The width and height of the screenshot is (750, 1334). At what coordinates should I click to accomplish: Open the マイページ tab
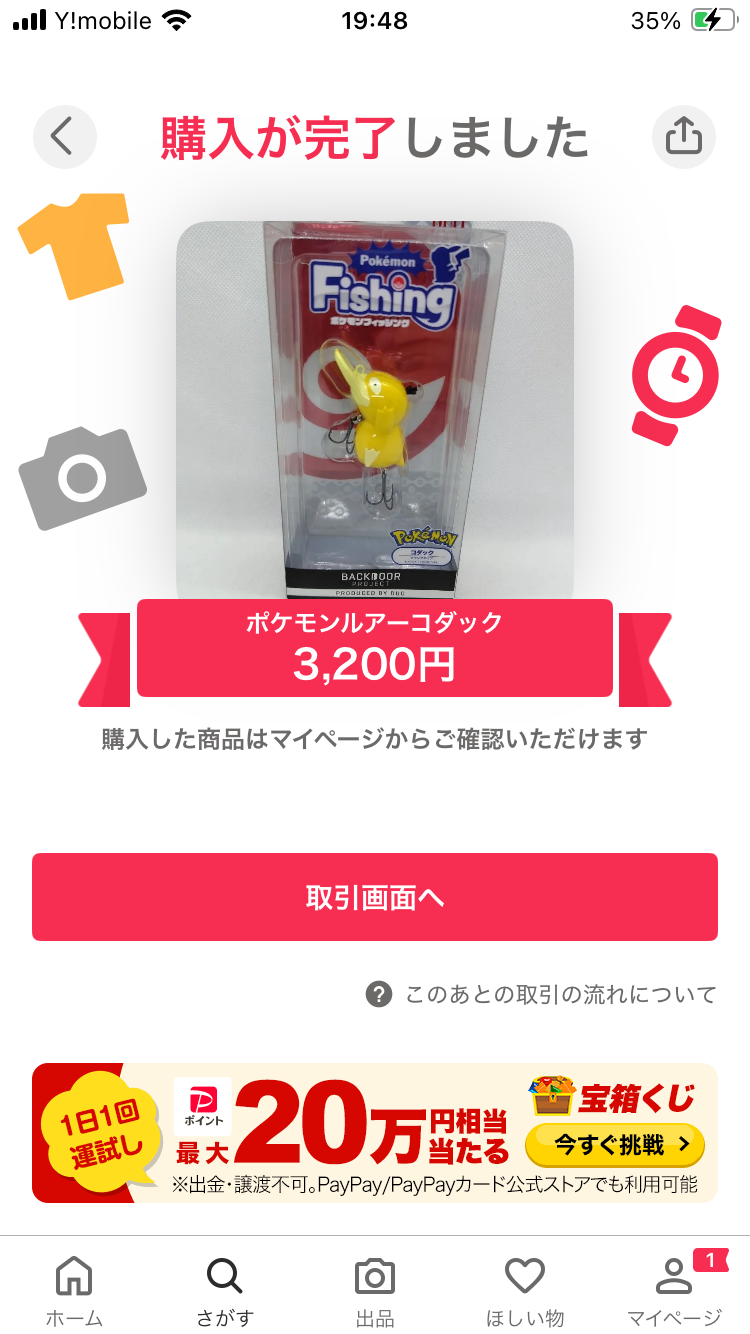pos(674,1290)
